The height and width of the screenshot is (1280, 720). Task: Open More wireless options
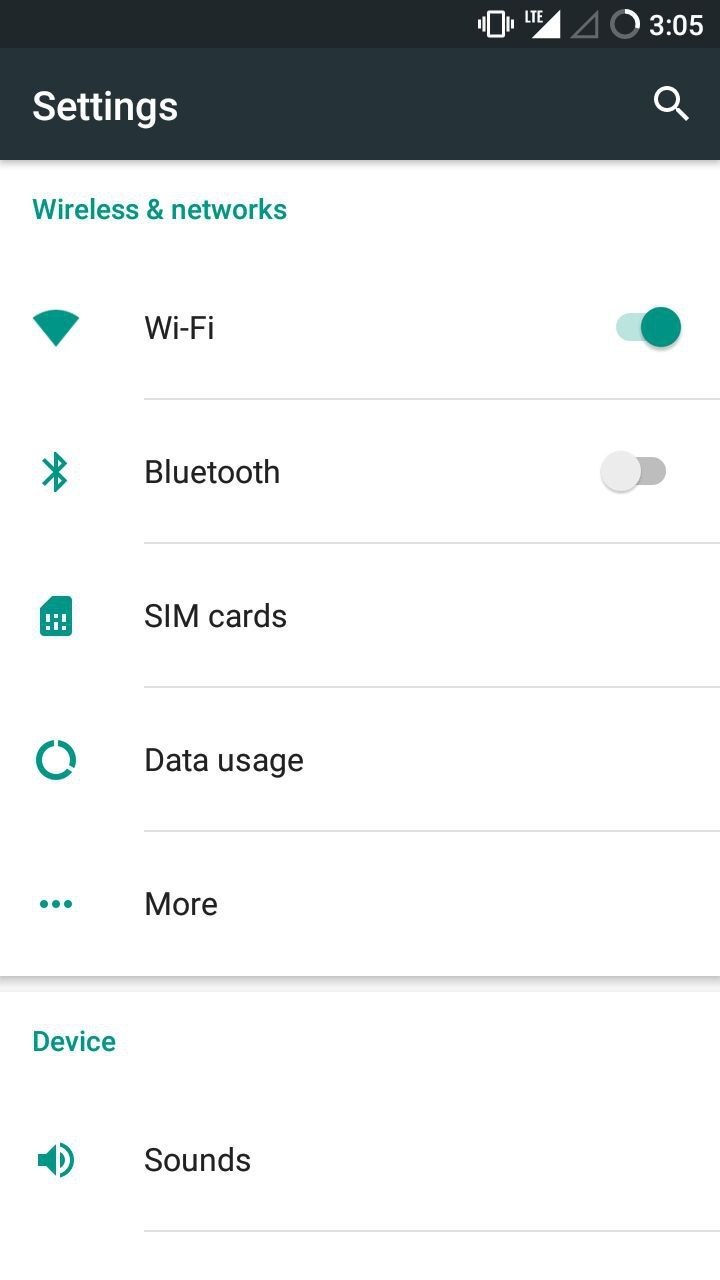pos(181,904)
